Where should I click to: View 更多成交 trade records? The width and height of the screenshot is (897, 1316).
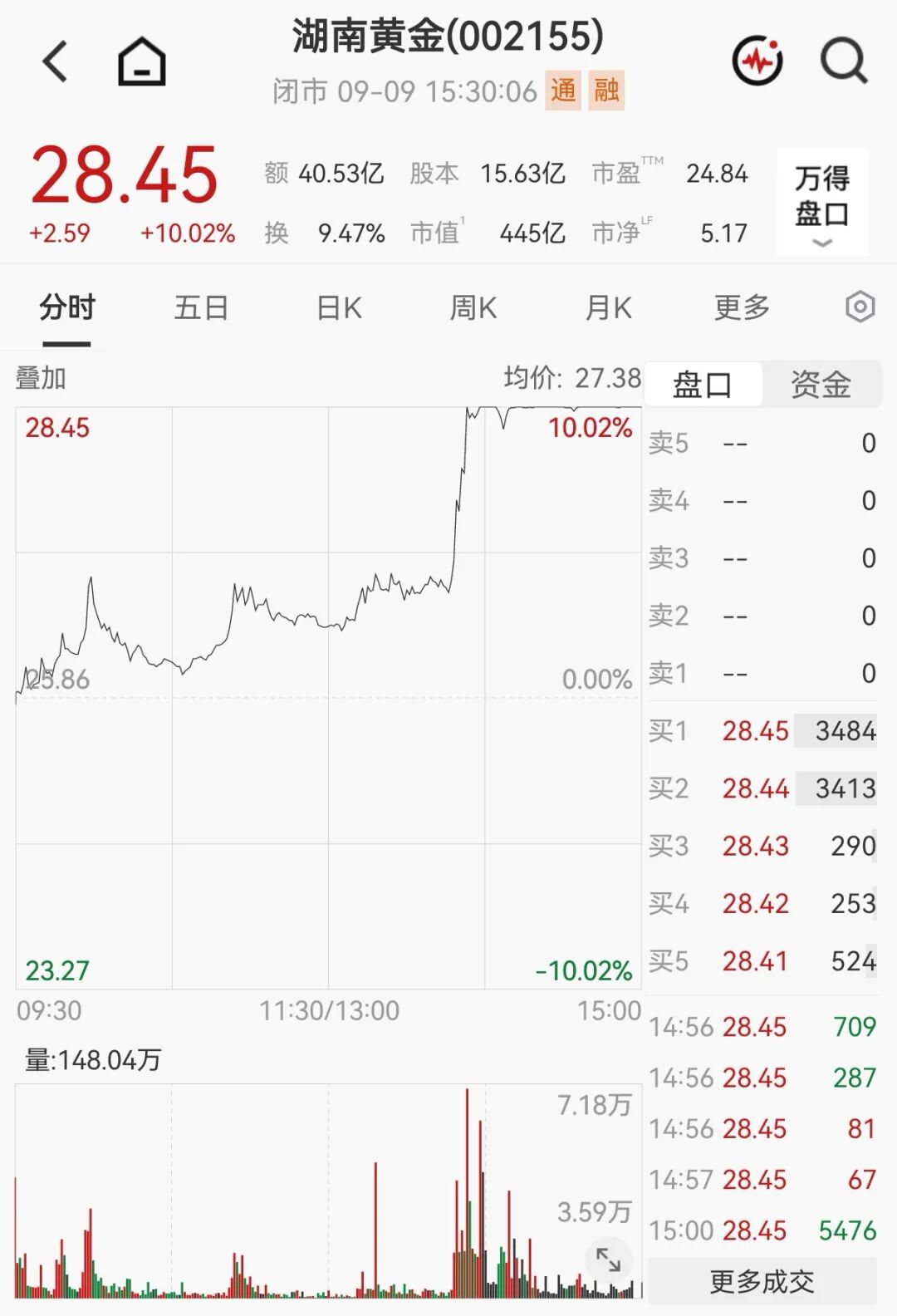pyautogui.click(x=762, y=1281)
